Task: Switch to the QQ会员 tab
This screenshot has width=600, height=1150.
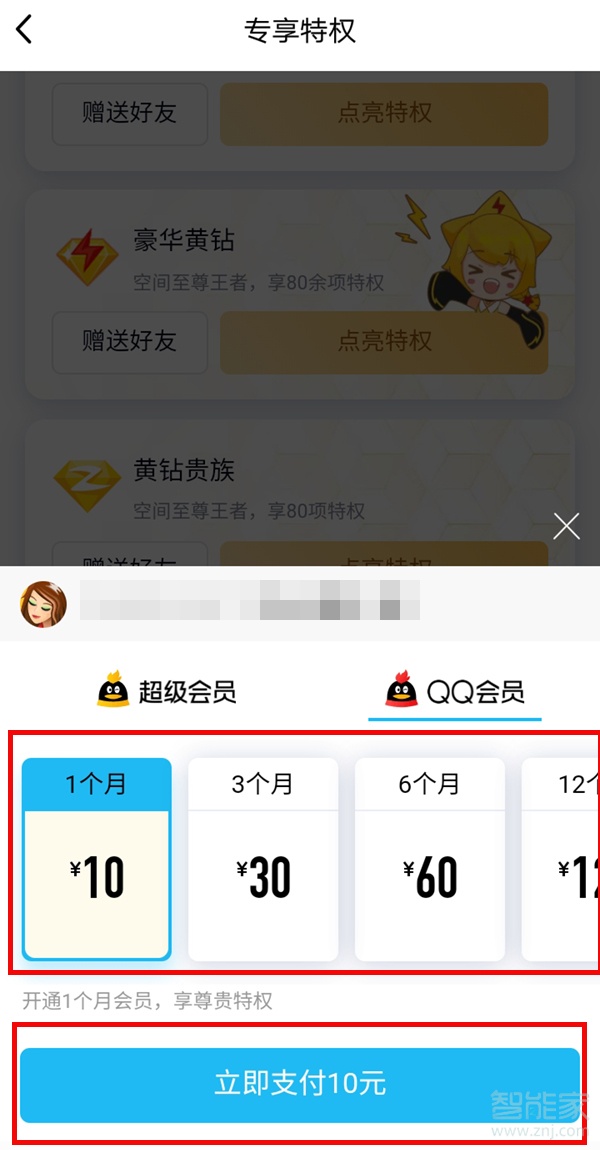Action: point(455,691)
